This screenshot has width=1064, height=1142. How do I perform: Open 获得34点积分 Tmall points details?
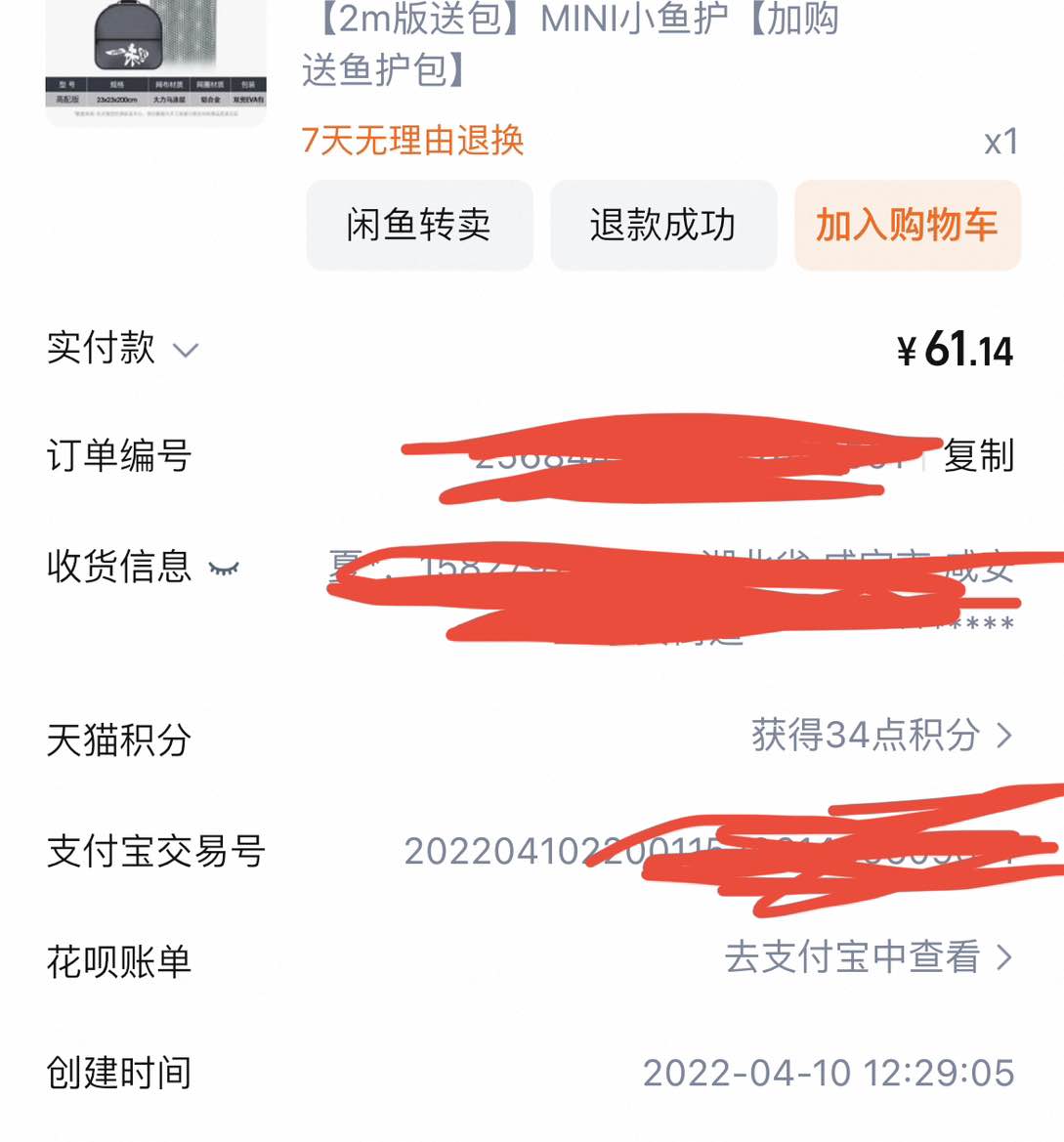click(x=879, y=735)
